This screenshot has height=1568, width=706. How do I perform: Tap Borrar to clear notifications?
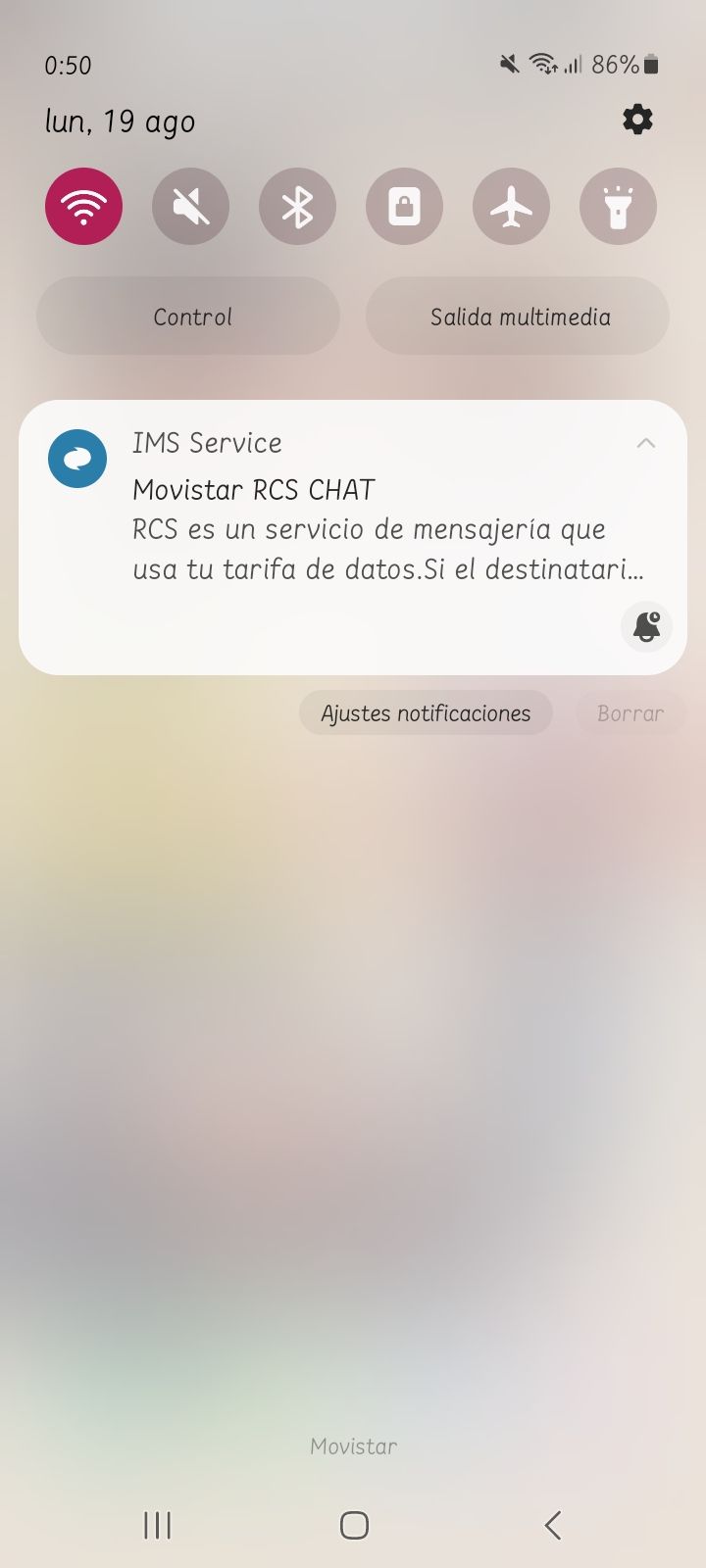click(630, 713)
